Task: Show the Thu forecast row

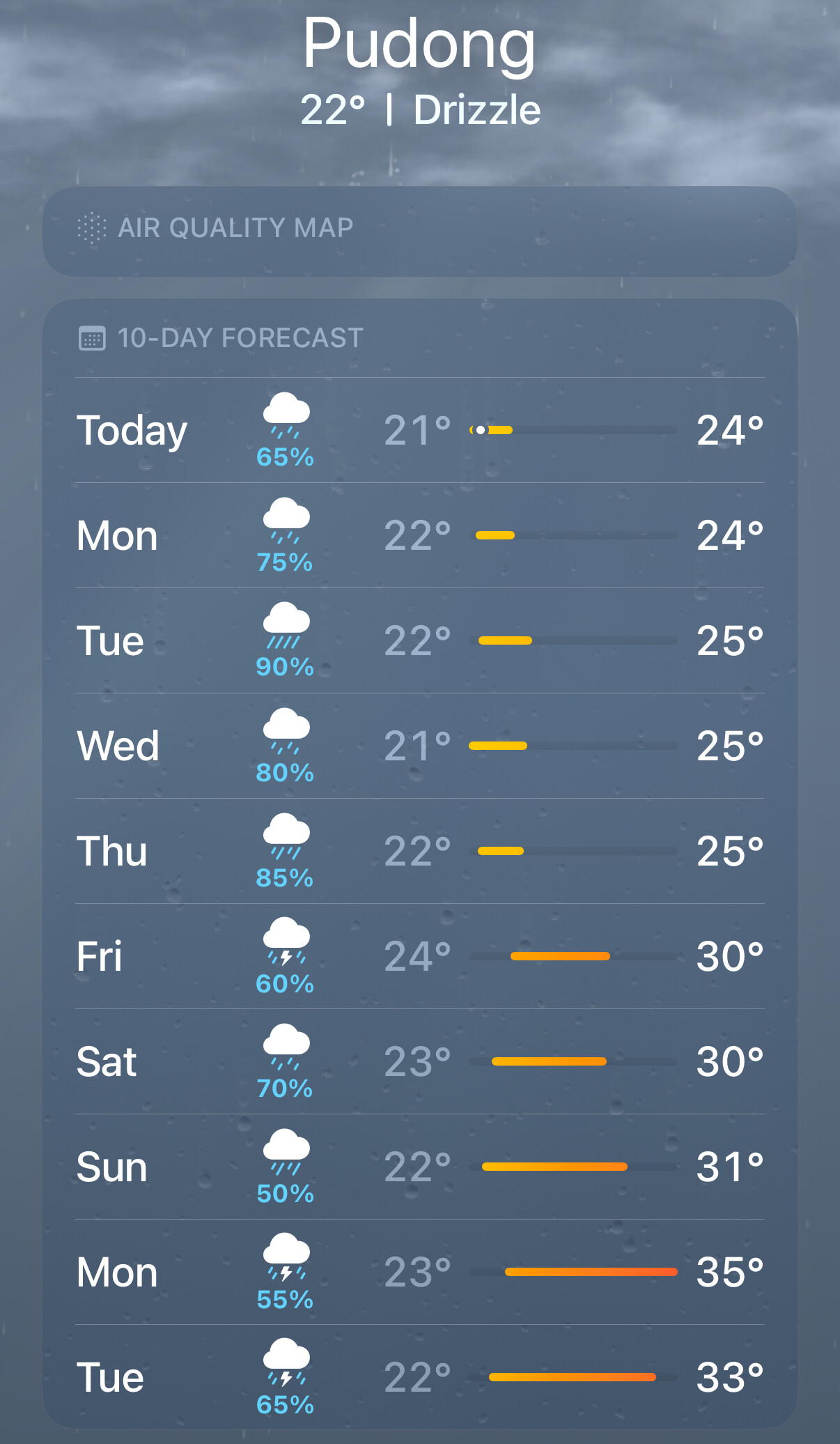Action: tap(419, 852)
